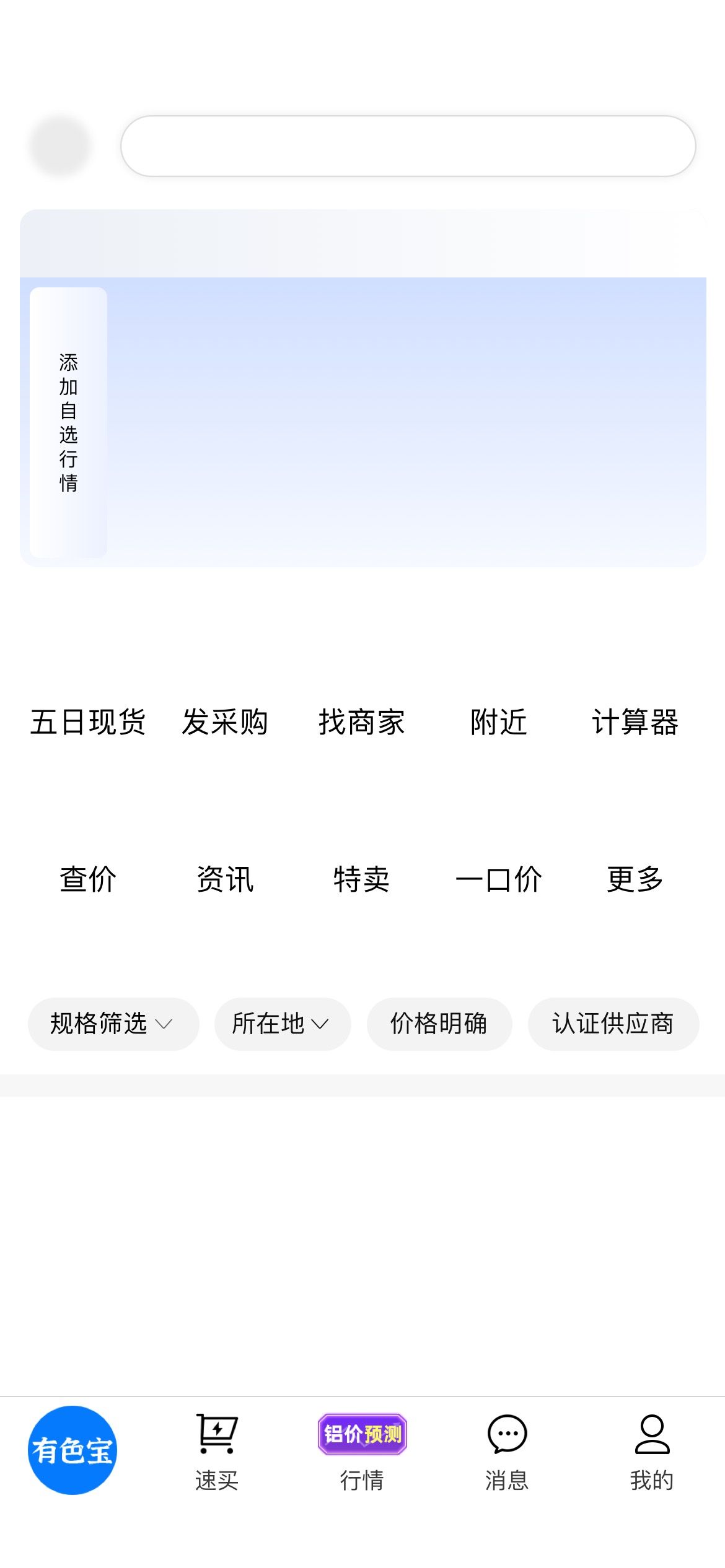Switch to 行情 tab

362,1452
